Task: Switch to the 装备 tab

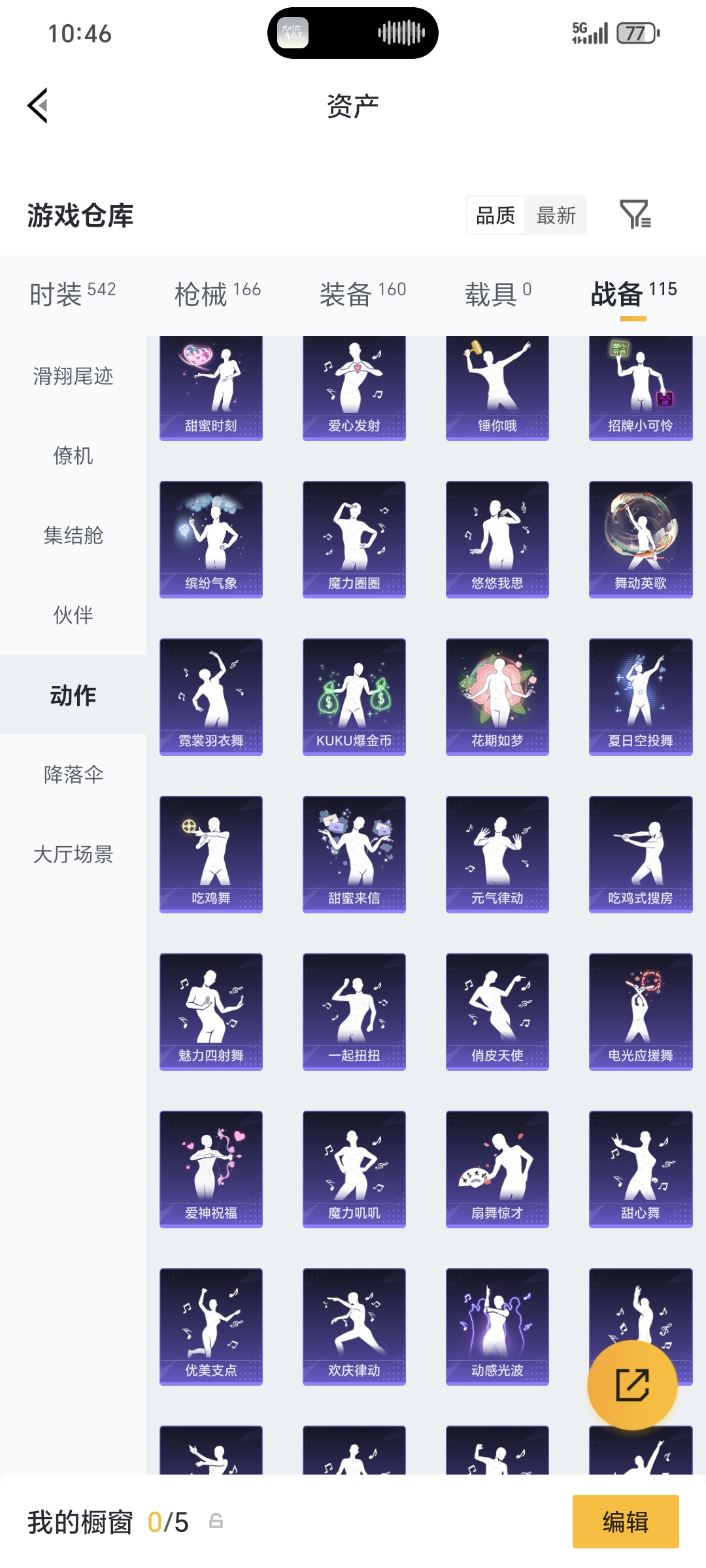Action: click(x=362, y=294)
